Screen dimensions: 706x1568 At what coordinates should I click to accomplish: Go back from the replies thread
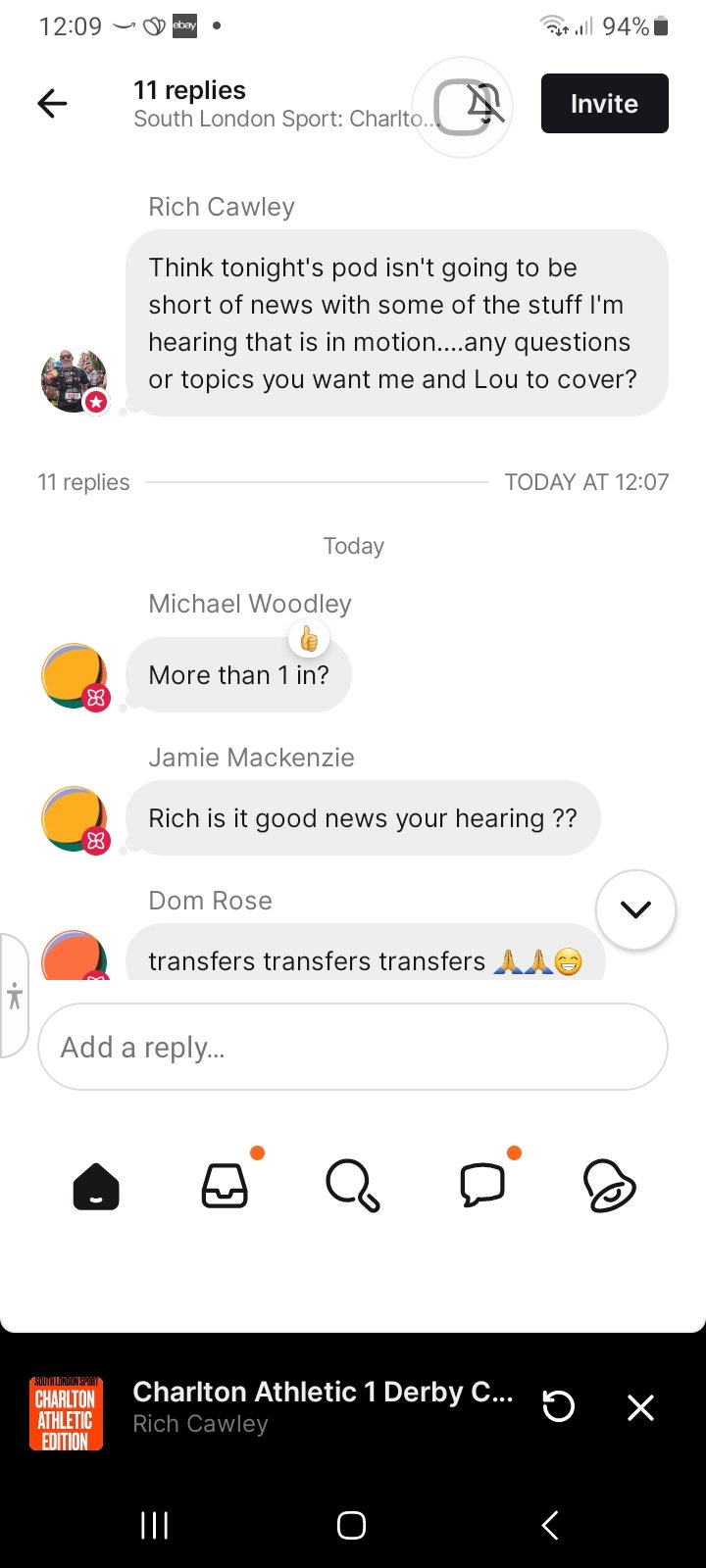tap(52, 103)
